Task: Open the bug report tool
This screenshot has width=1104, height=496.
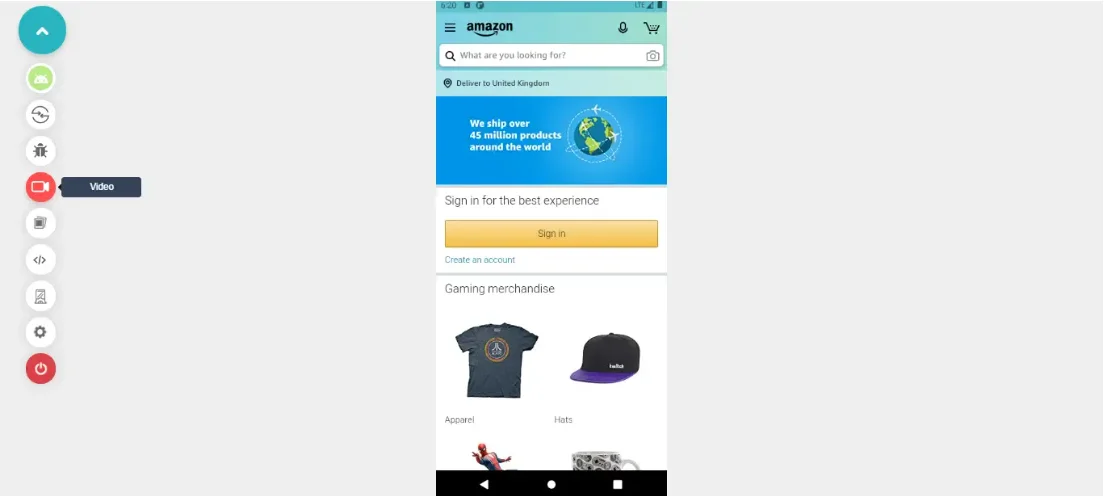Action: (x=40, y=151)
